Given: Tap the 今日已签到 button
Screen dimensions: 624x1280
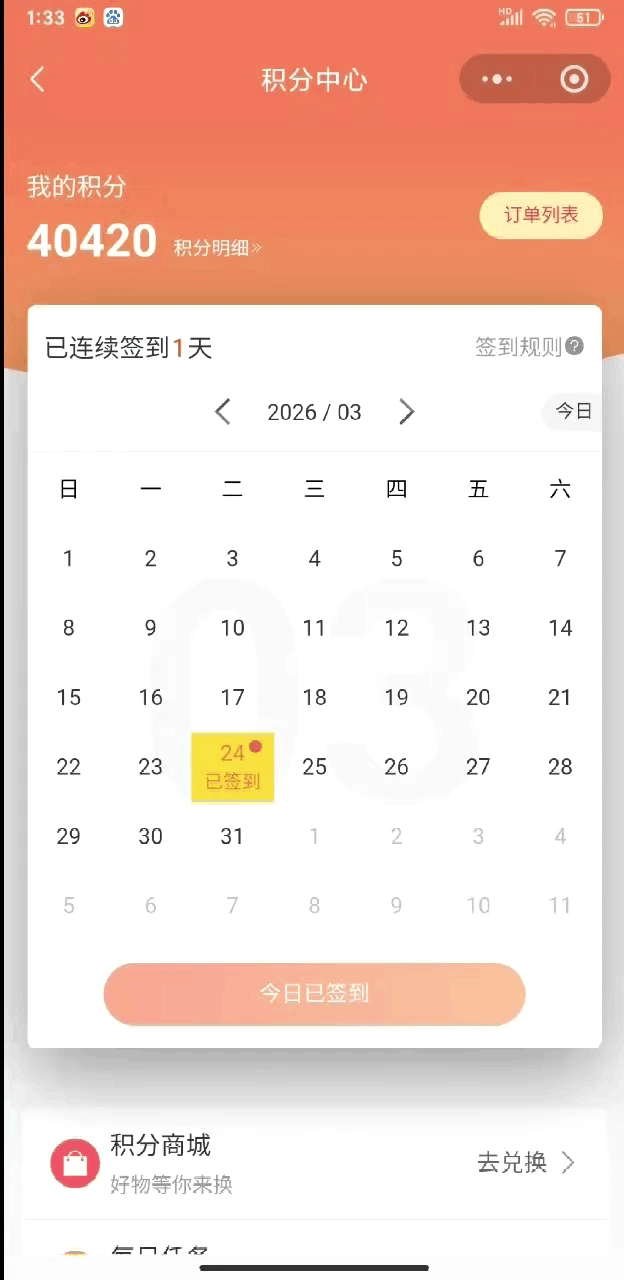Looking at the screenshot, I should 314,994.
